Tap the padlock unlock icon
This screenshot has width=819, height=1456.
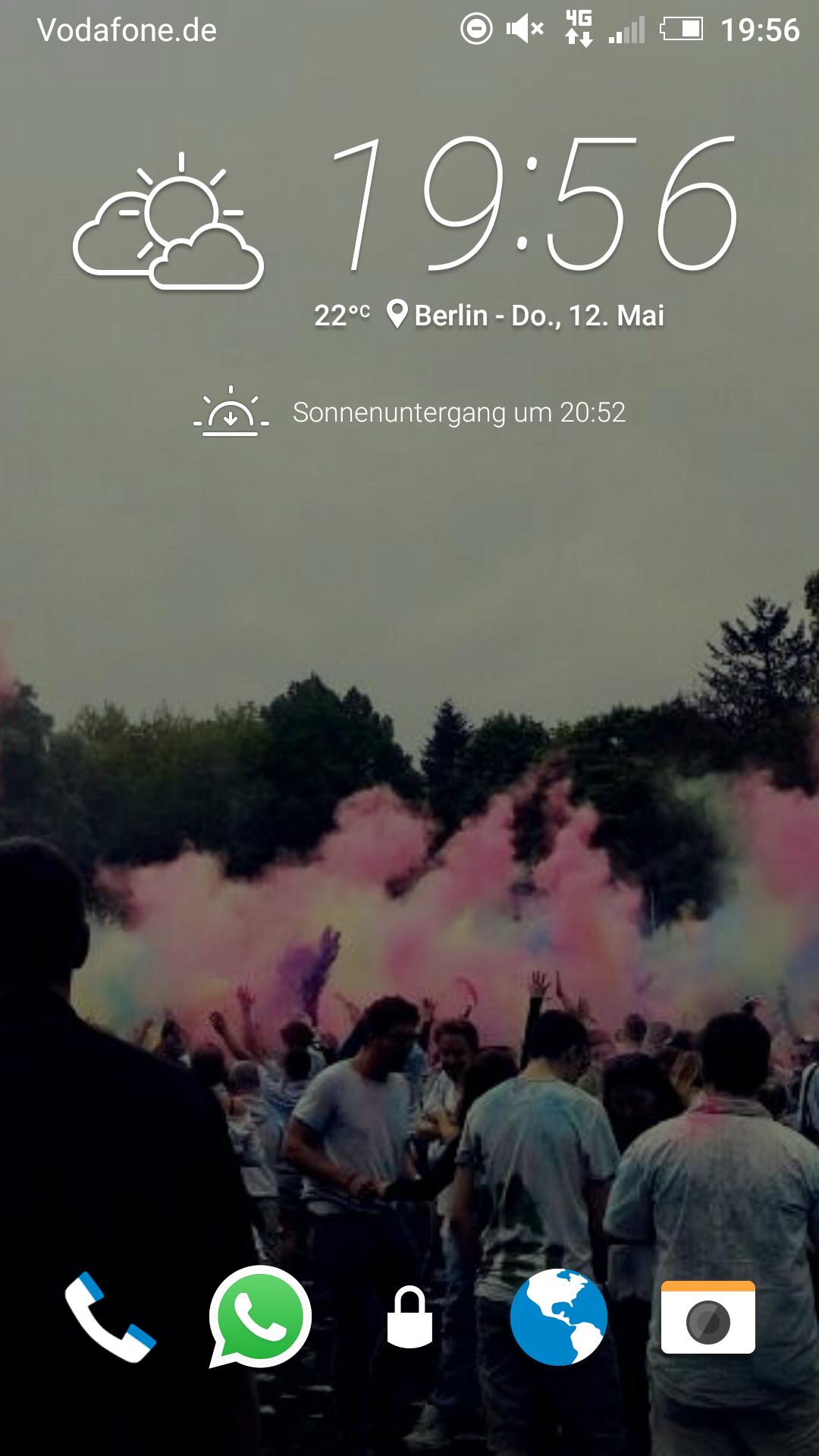tap(409, 1317)
